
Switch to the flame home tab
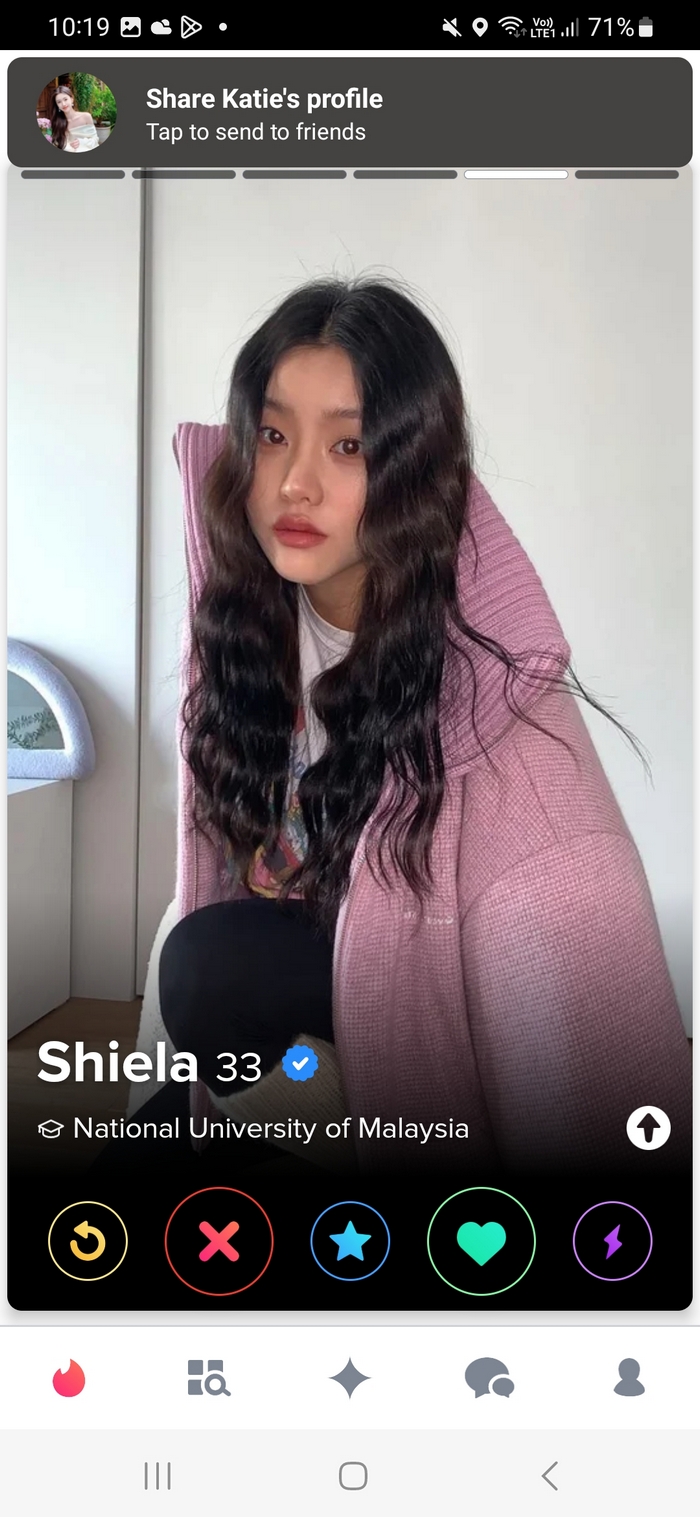69,1378
